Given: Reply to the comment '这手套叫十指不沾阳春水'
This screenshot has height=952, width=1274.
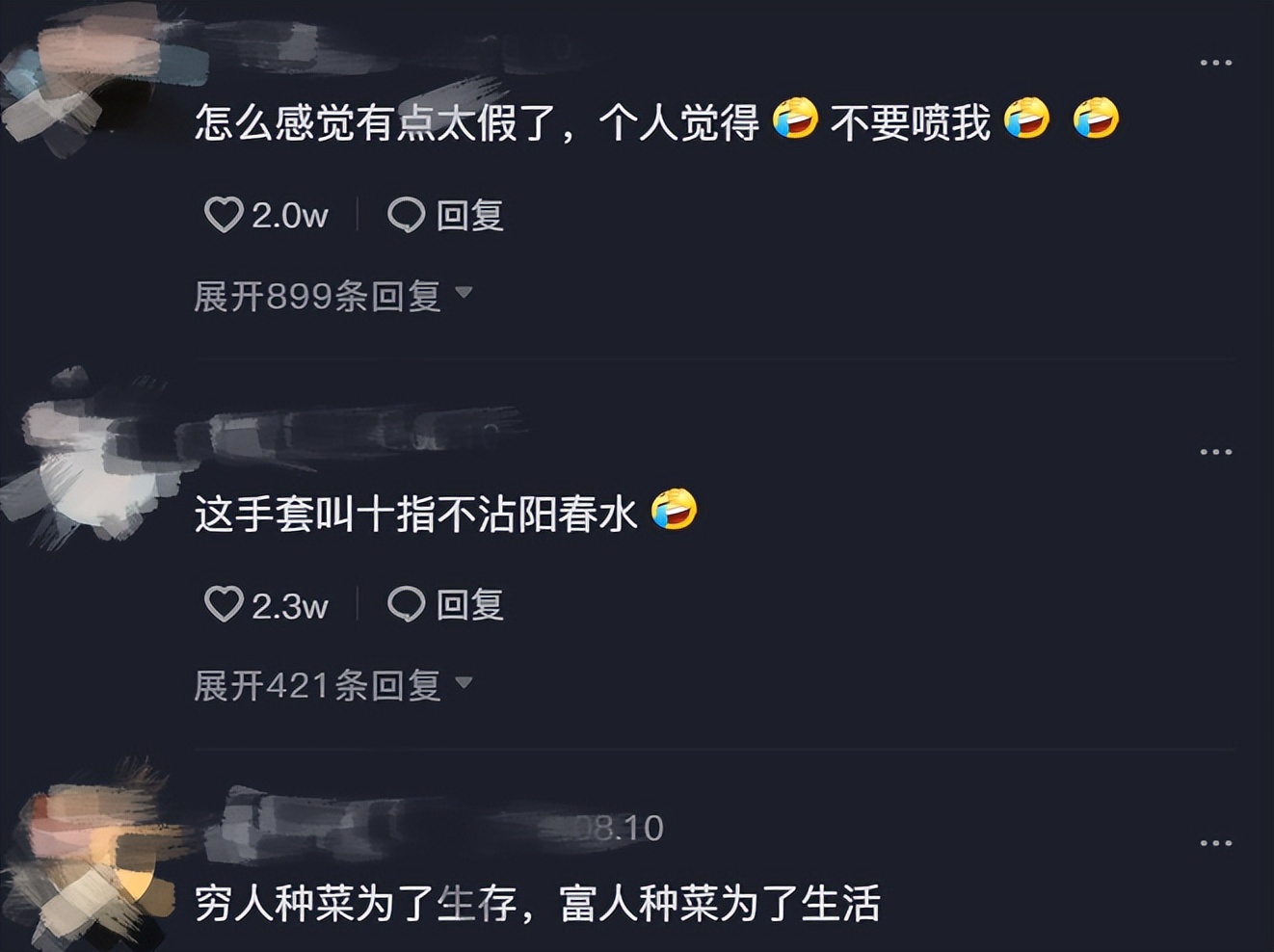Looking at the screenshot, I should 446,605.
